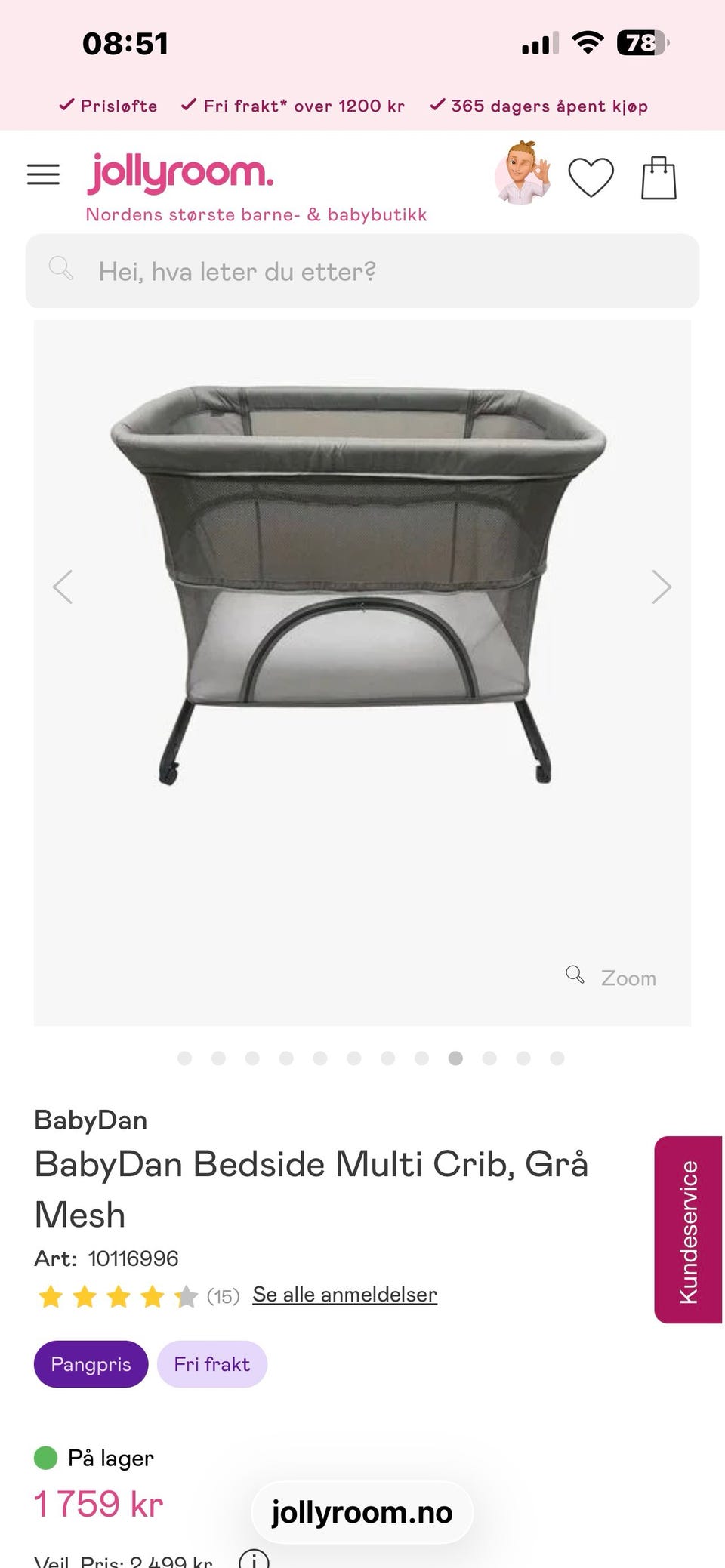Screen dimensions: 725x1568
Task: Zoom into the product image
Action: (612, 978)
